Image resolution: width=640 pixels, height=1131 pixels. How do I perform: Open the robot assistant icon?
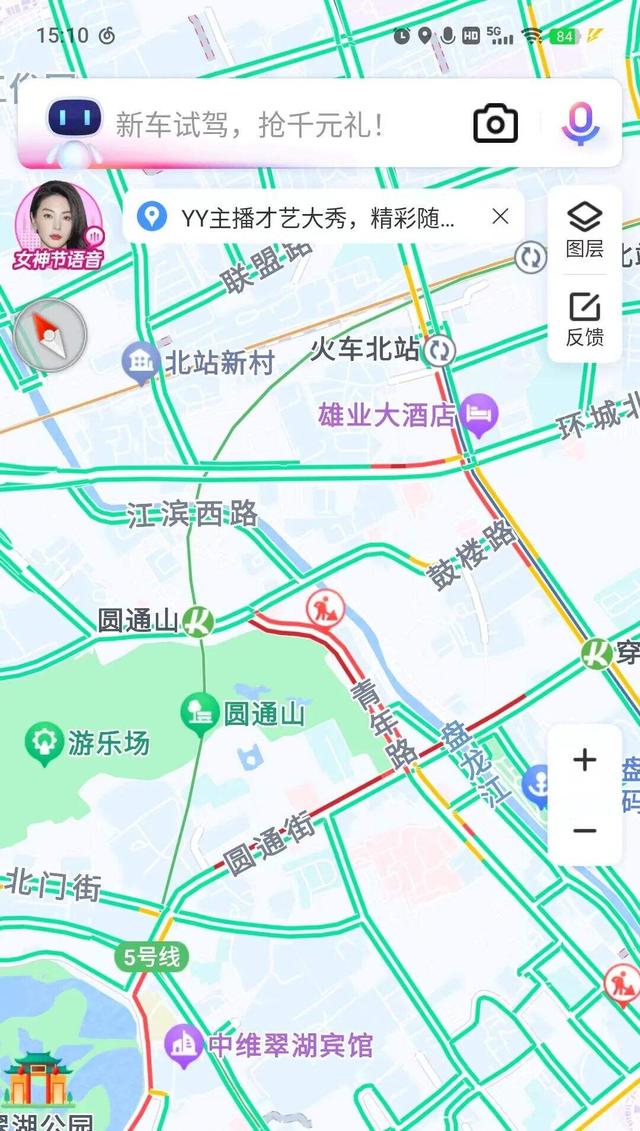coord(74,123)
